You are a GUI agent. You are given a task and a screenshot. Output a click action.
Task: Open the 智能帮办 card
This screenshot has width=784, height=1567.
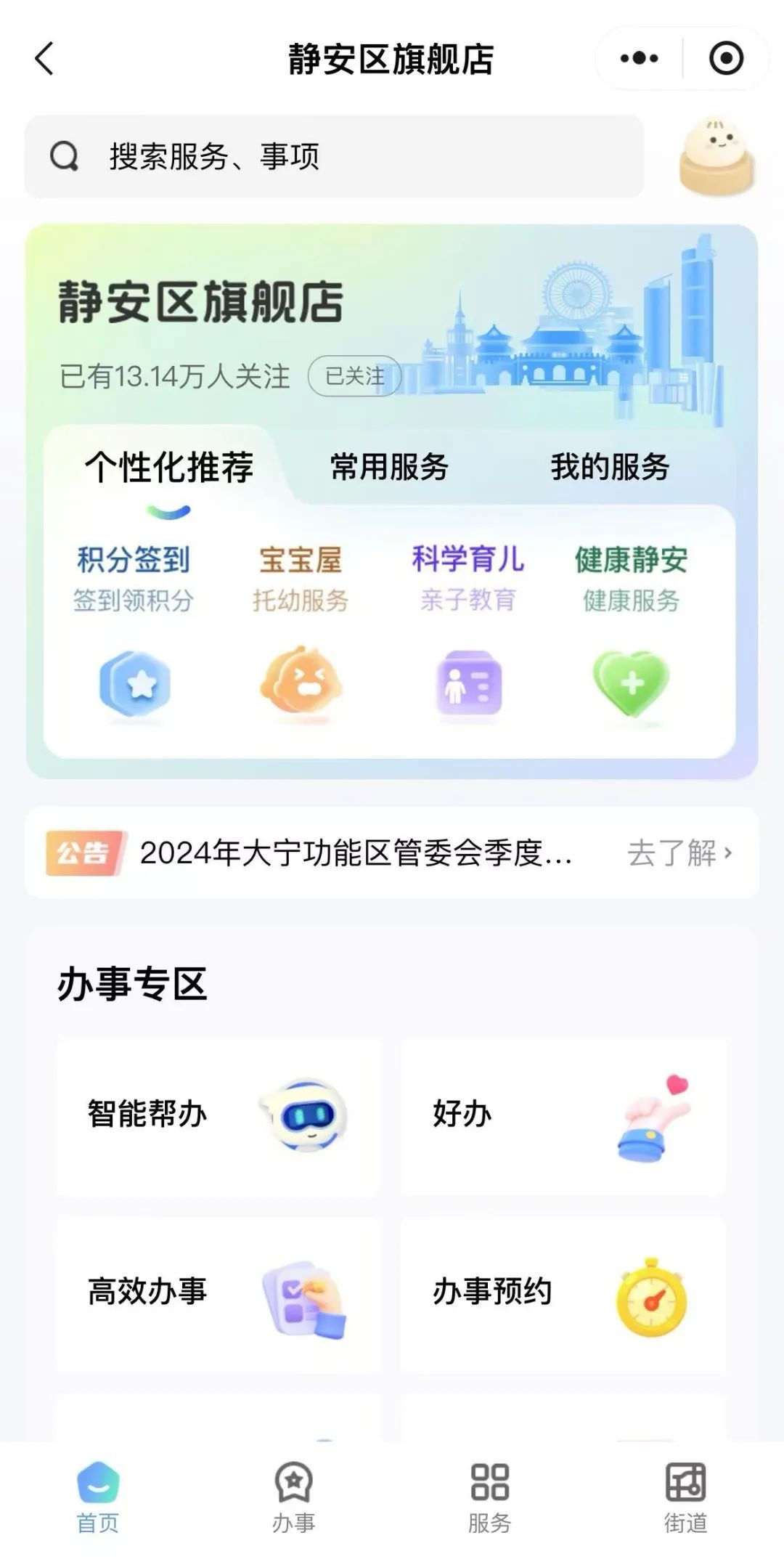click(x=218, y=1115)
